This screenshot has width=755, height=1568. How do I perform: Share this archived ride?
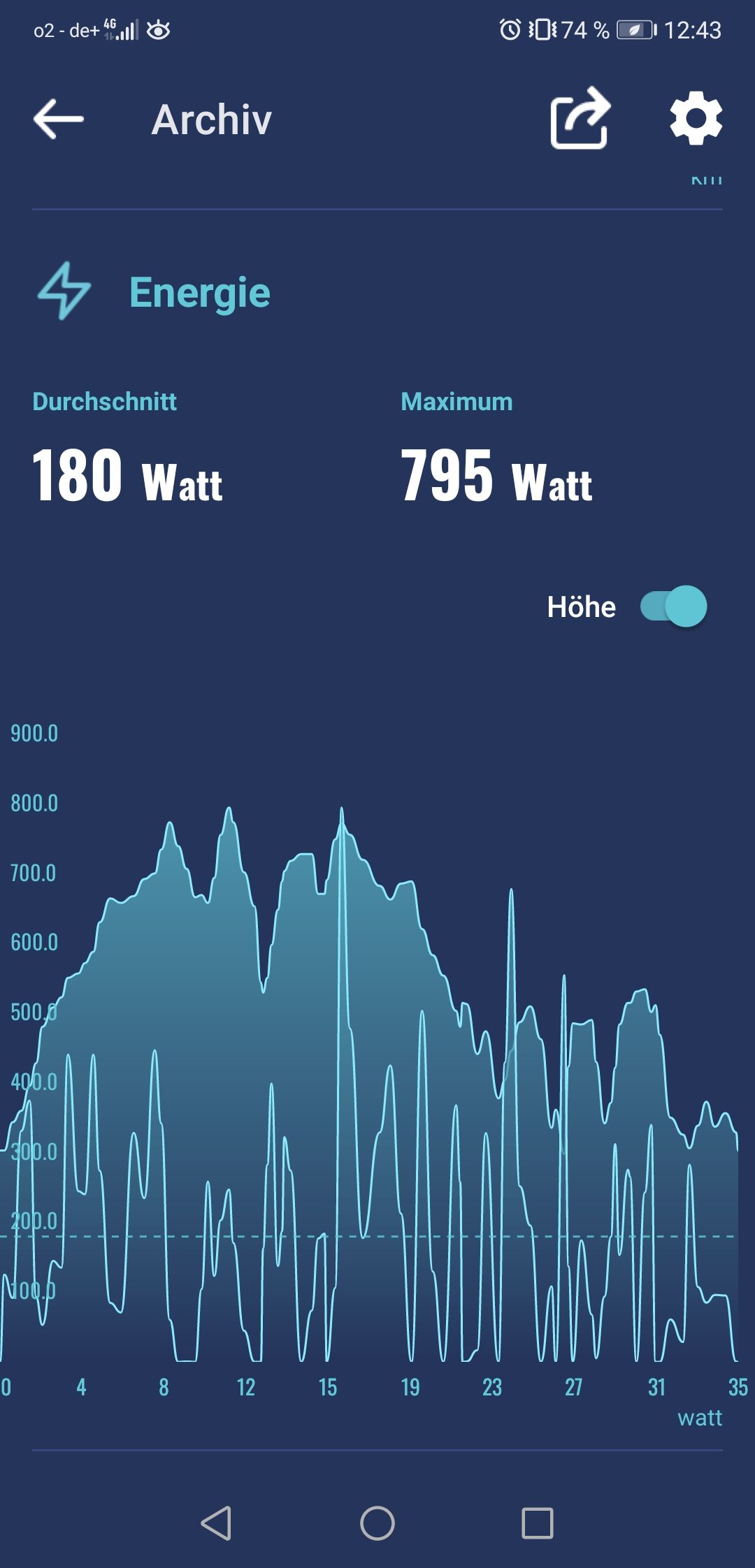coord(580,118)
